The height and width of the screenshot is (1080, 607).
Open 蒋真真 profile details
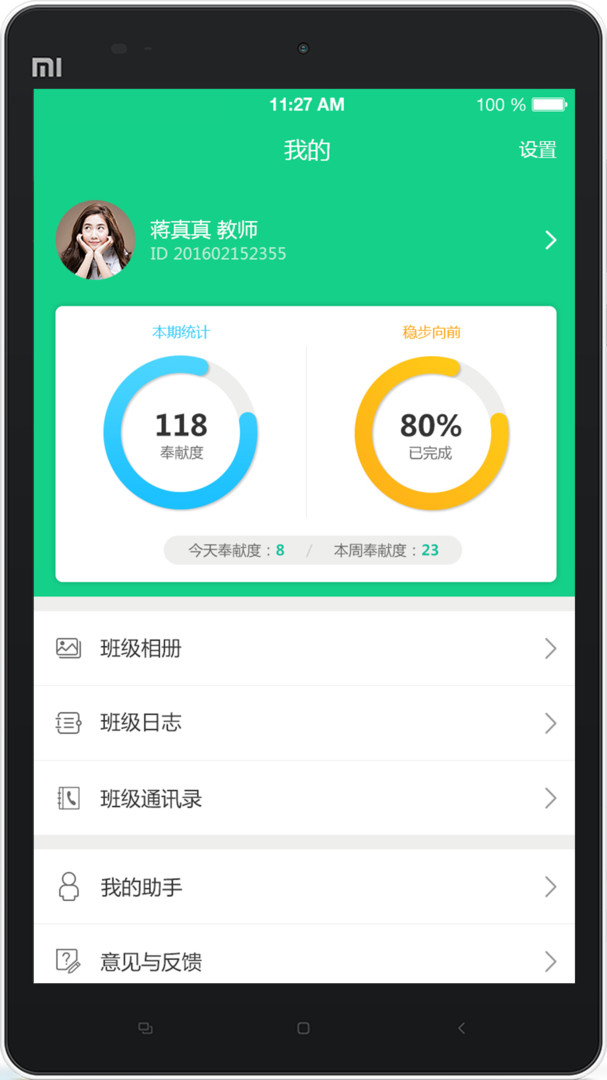[304, 240]
